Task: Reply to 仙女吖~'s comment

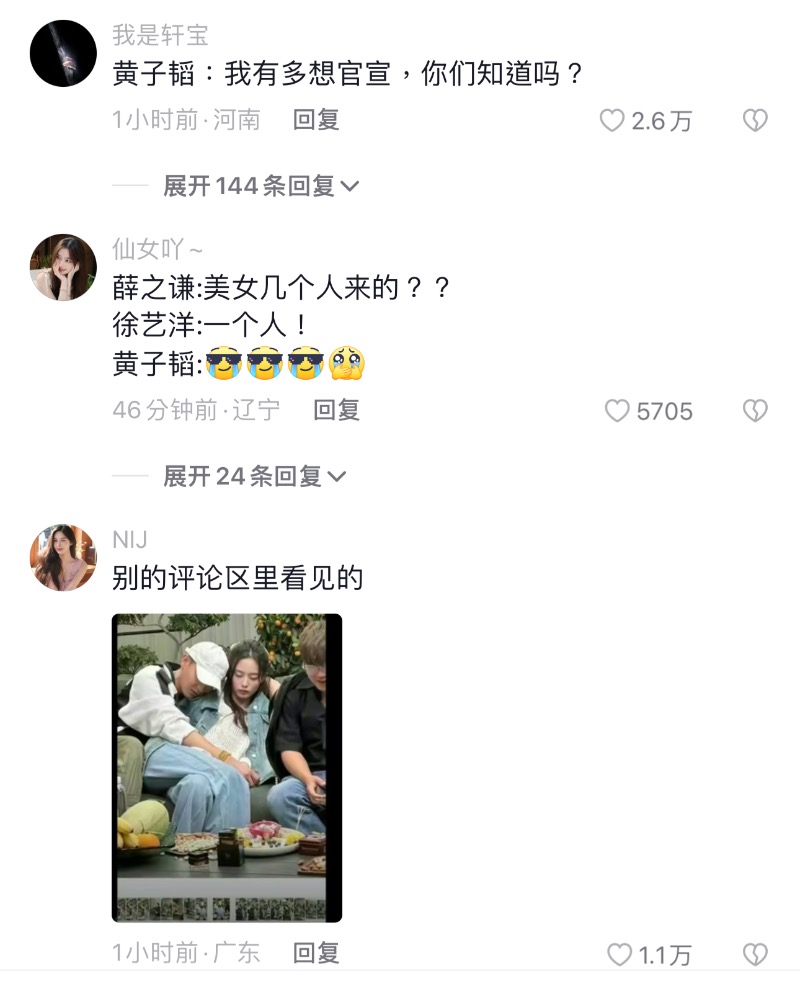Action: pos(336,410)
